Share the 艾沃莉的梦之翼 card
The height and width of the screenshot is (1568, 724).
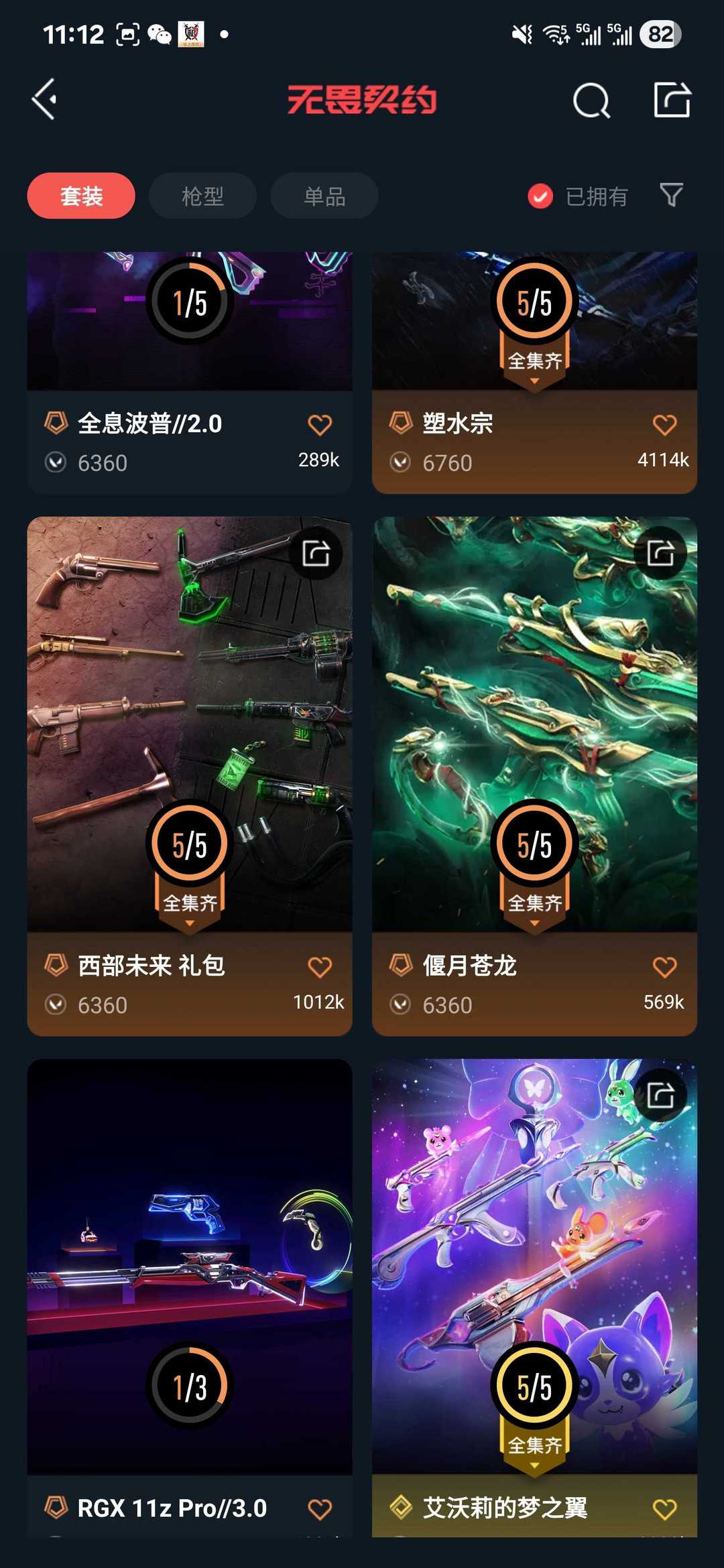pyautogui.click(x=660, y=1096)
